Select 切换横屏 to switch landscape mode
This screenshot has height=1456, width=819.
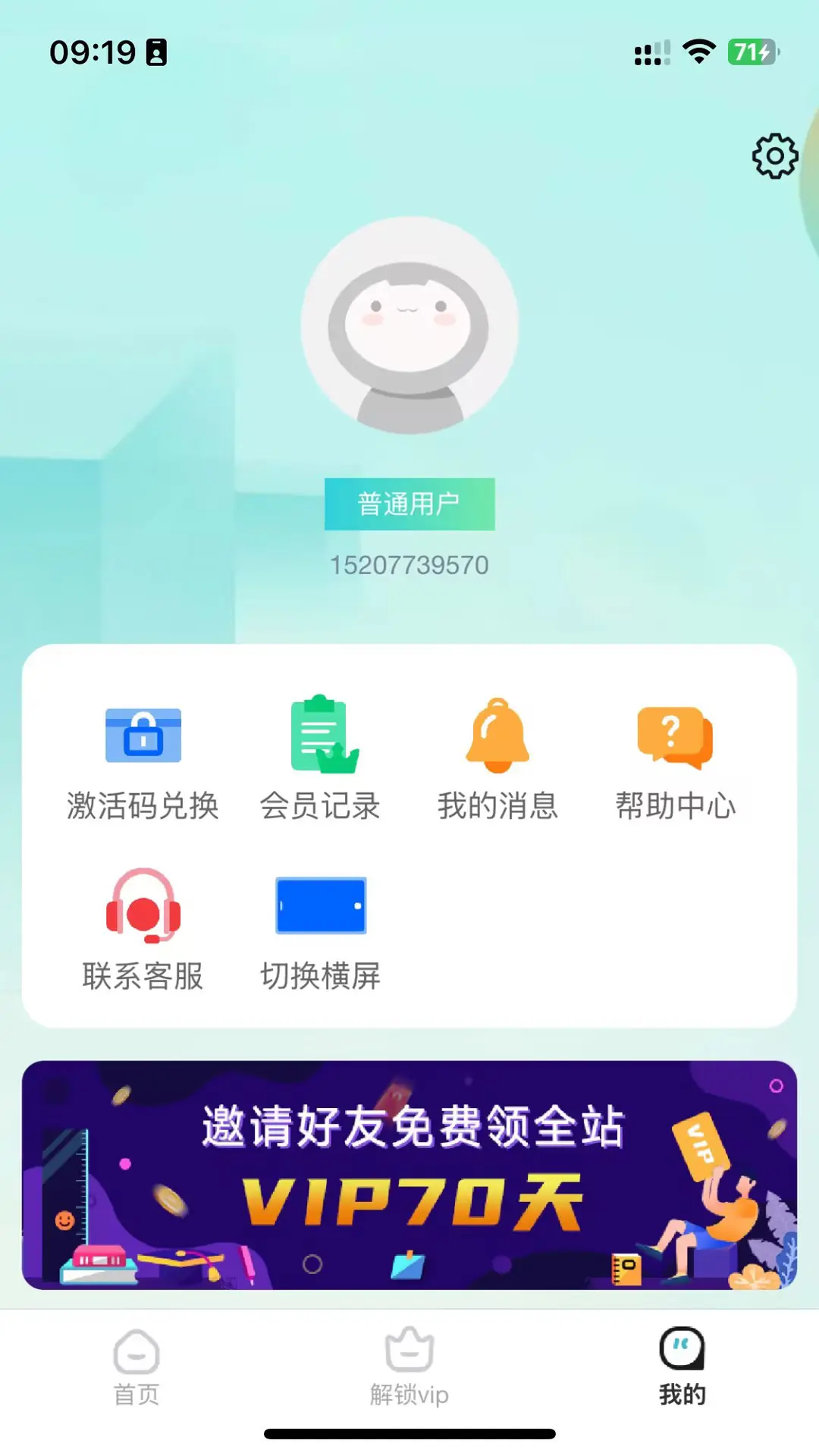coord(320,930)
